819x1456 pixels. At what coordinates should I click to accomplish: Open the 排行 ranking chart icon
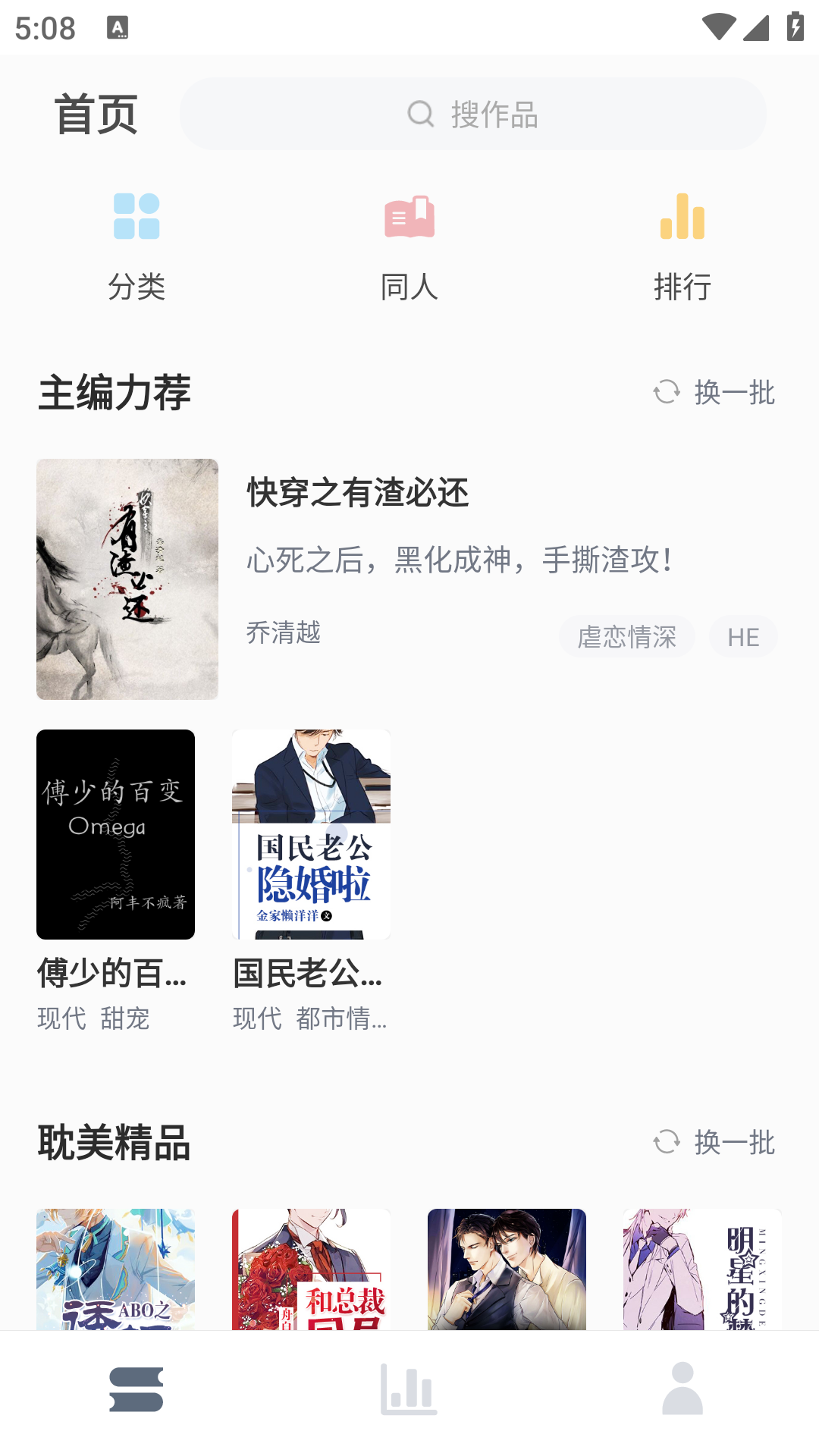coord(682,218)
